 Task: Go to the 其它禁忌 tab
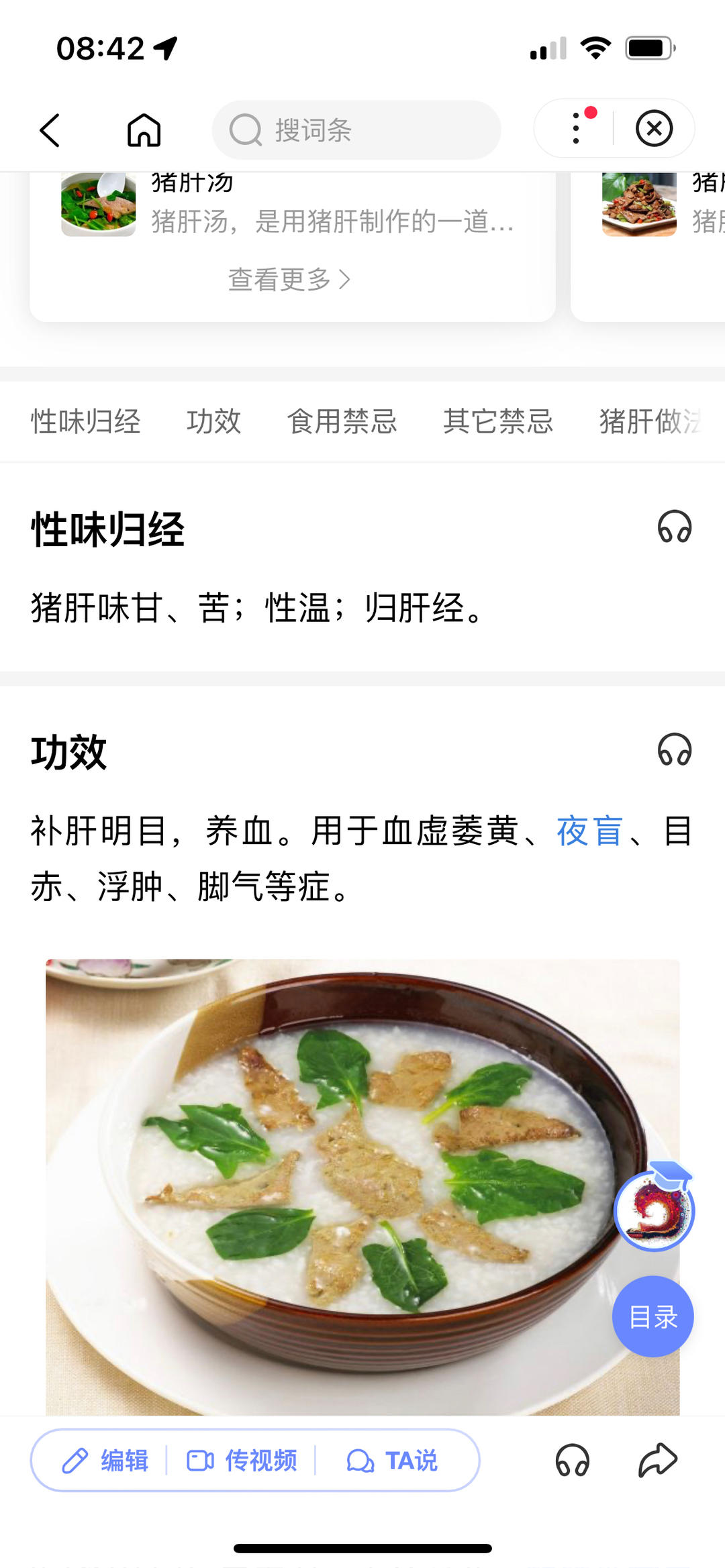click(498, 421)
